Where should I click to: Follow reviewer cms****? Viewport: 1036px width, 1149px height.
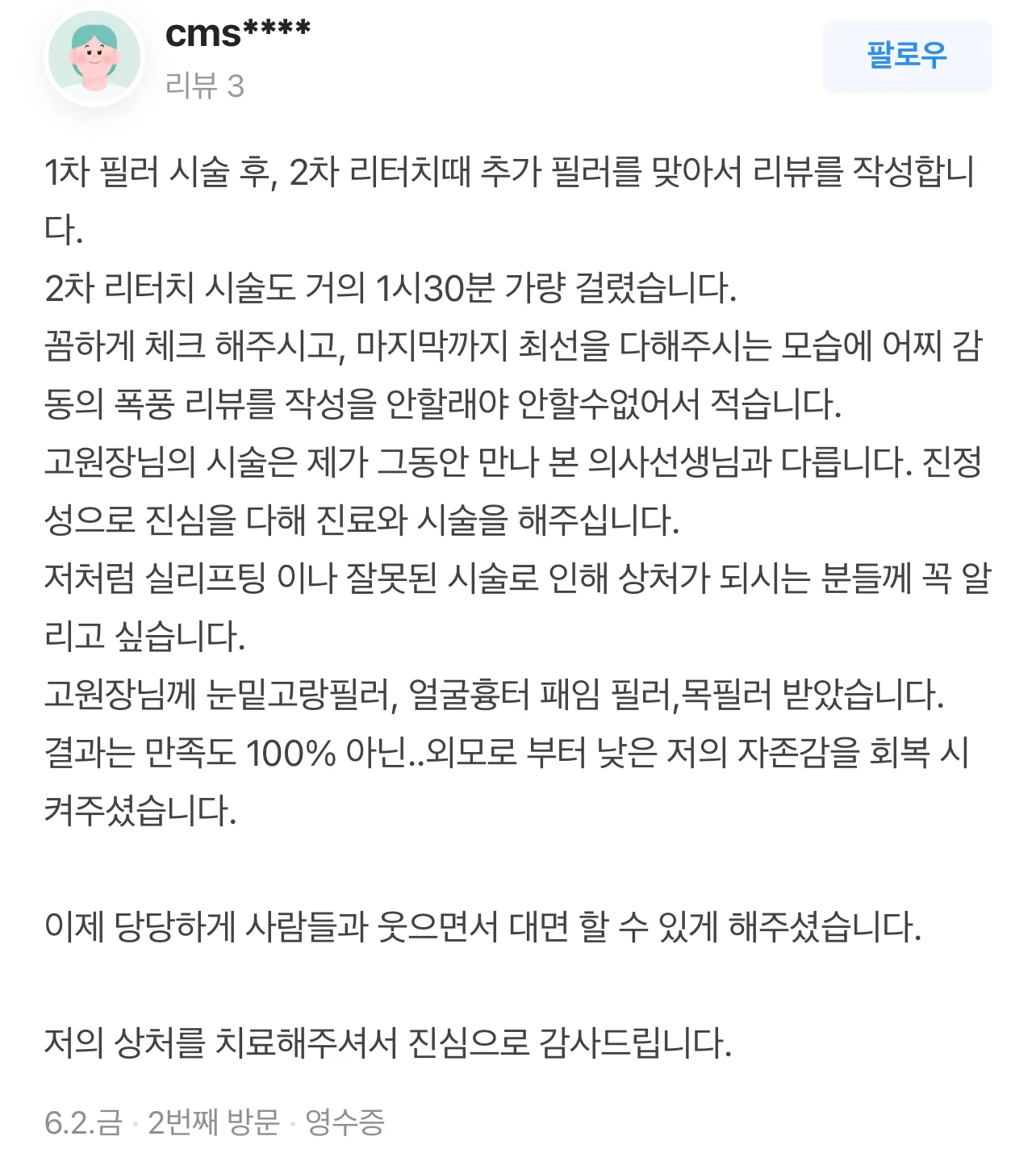click(x=907, y=56)
